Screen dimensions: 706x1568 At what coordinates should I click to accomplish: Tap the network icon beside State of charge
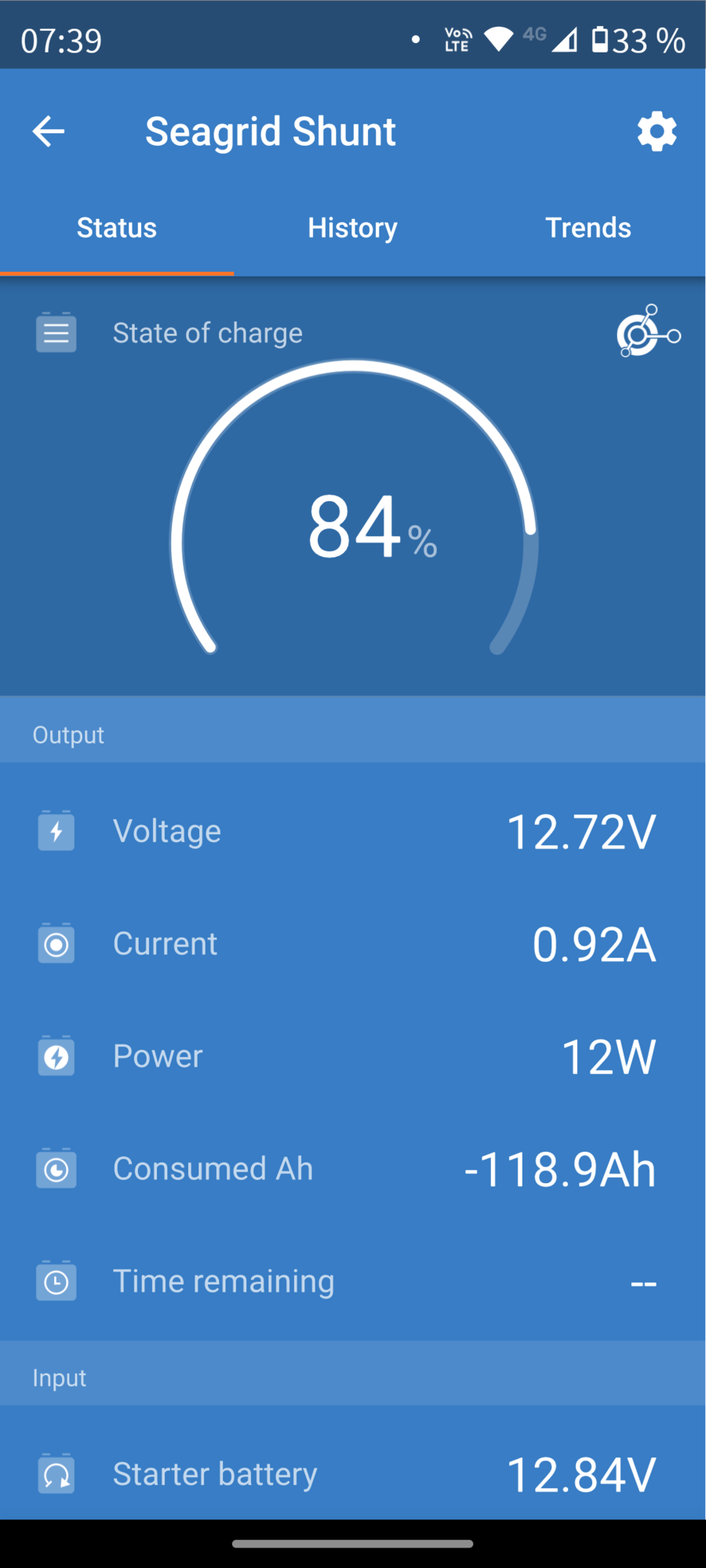[648, 332]
